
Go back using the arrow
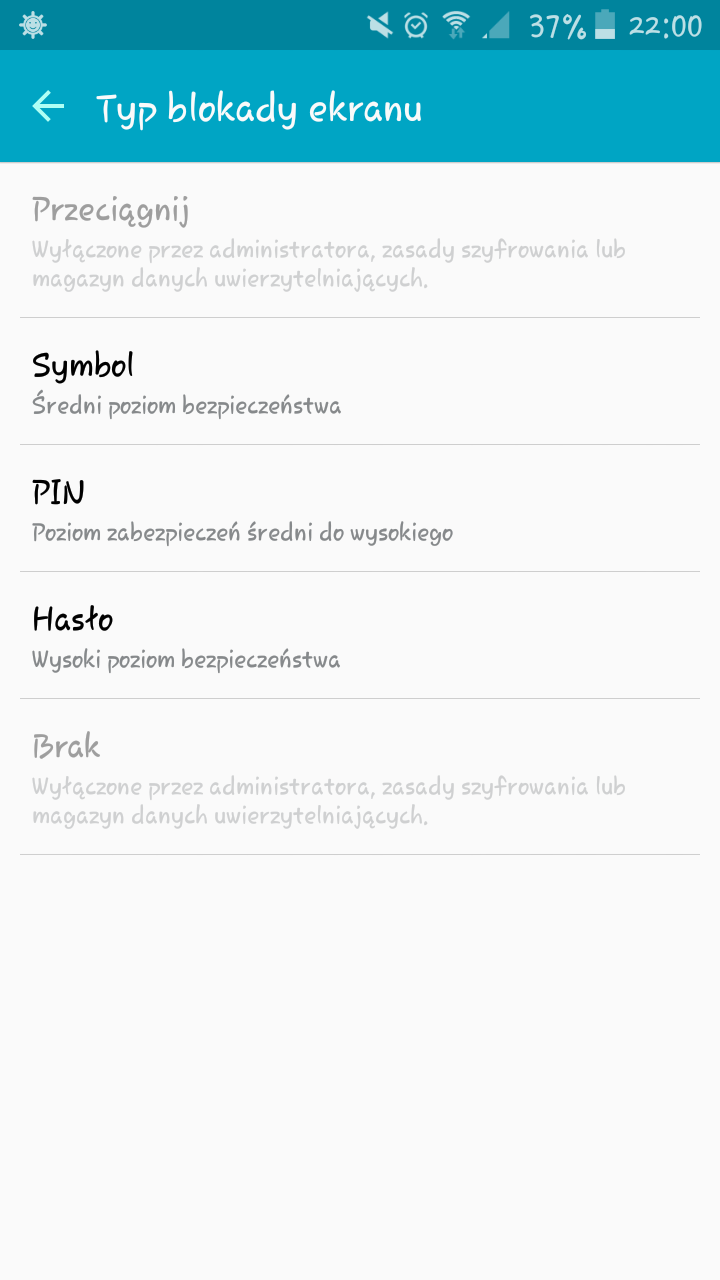coord(48,106)
